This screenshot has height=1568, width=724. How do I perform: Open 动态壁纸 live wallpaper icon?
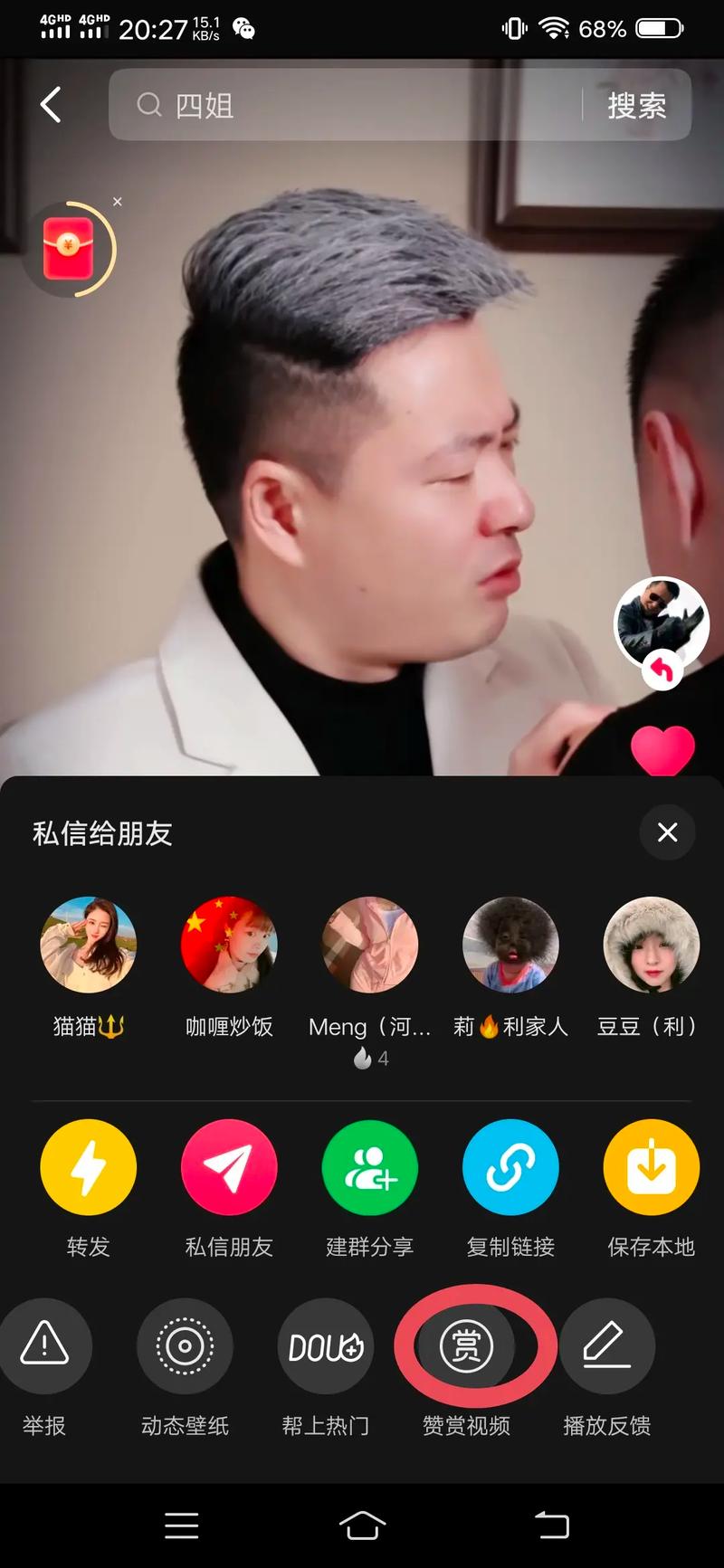click(x=185, y=1346)
